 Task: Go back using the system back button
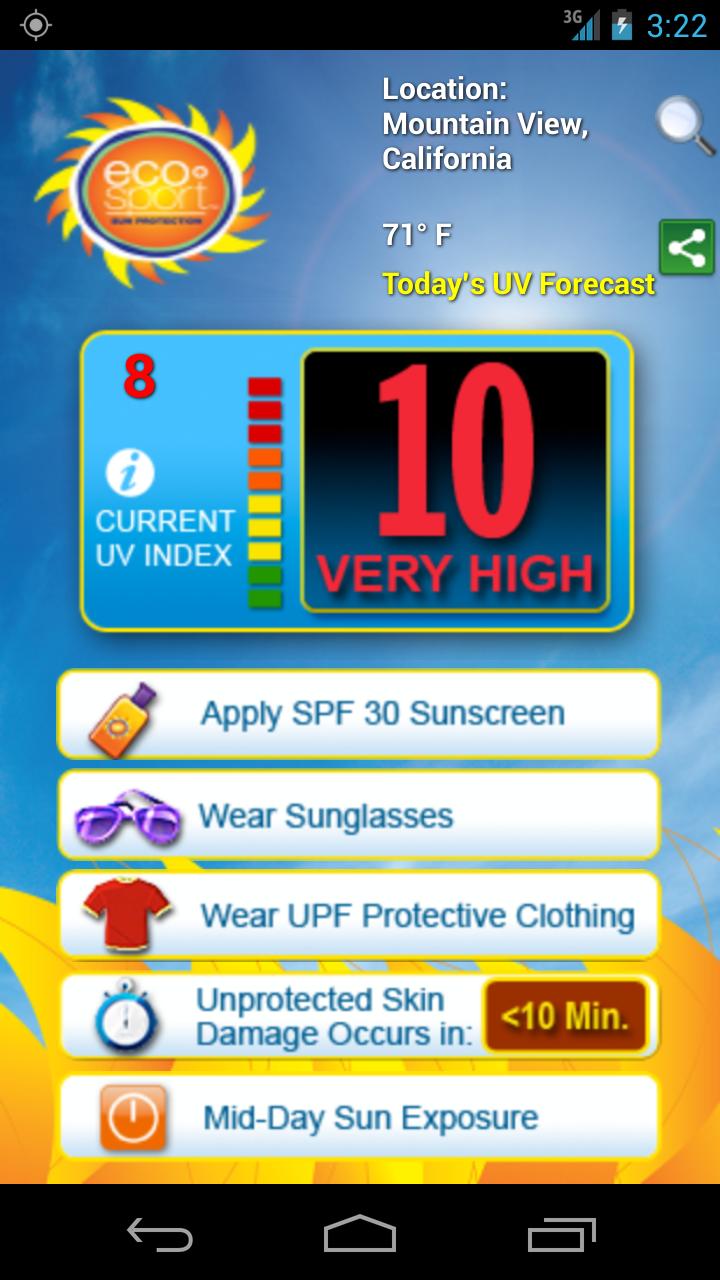pos(160,1233)
